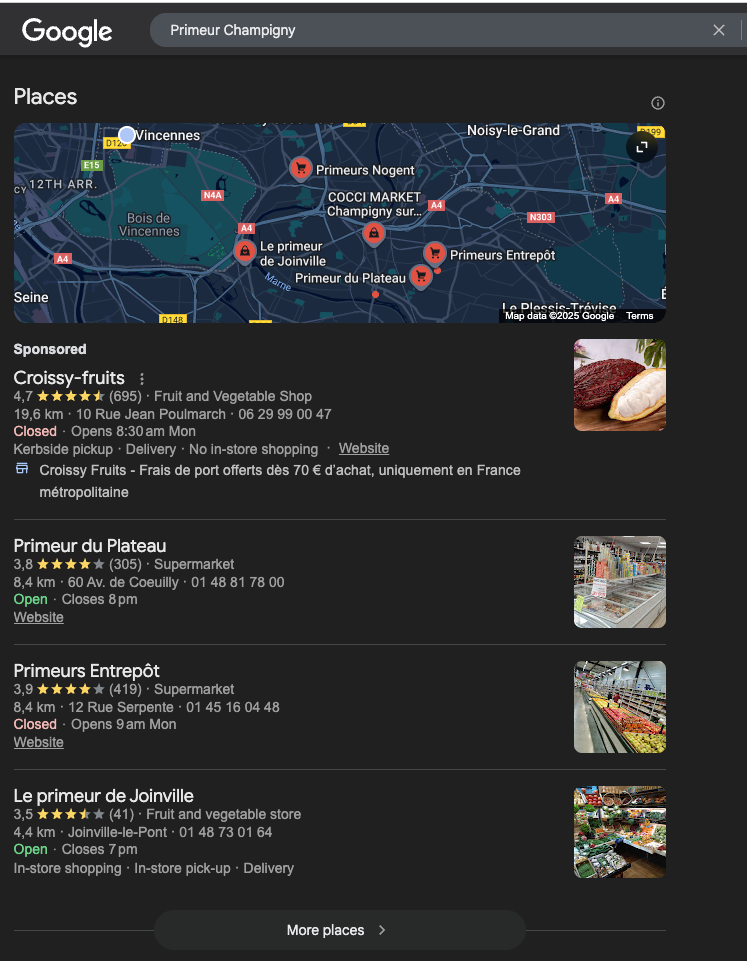Open the Croissy-fruits listing
Screen dimensions: 747x961
(x=69, y=378)
